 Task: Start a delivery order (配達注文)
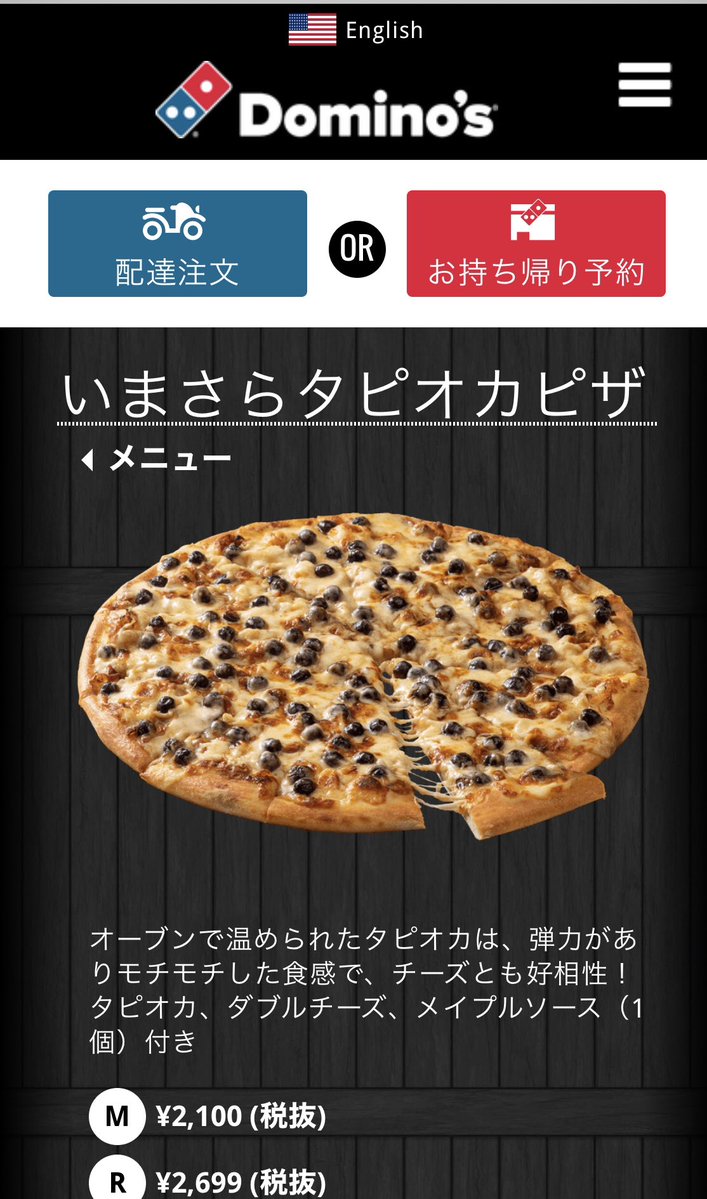(x=177, y=244)
